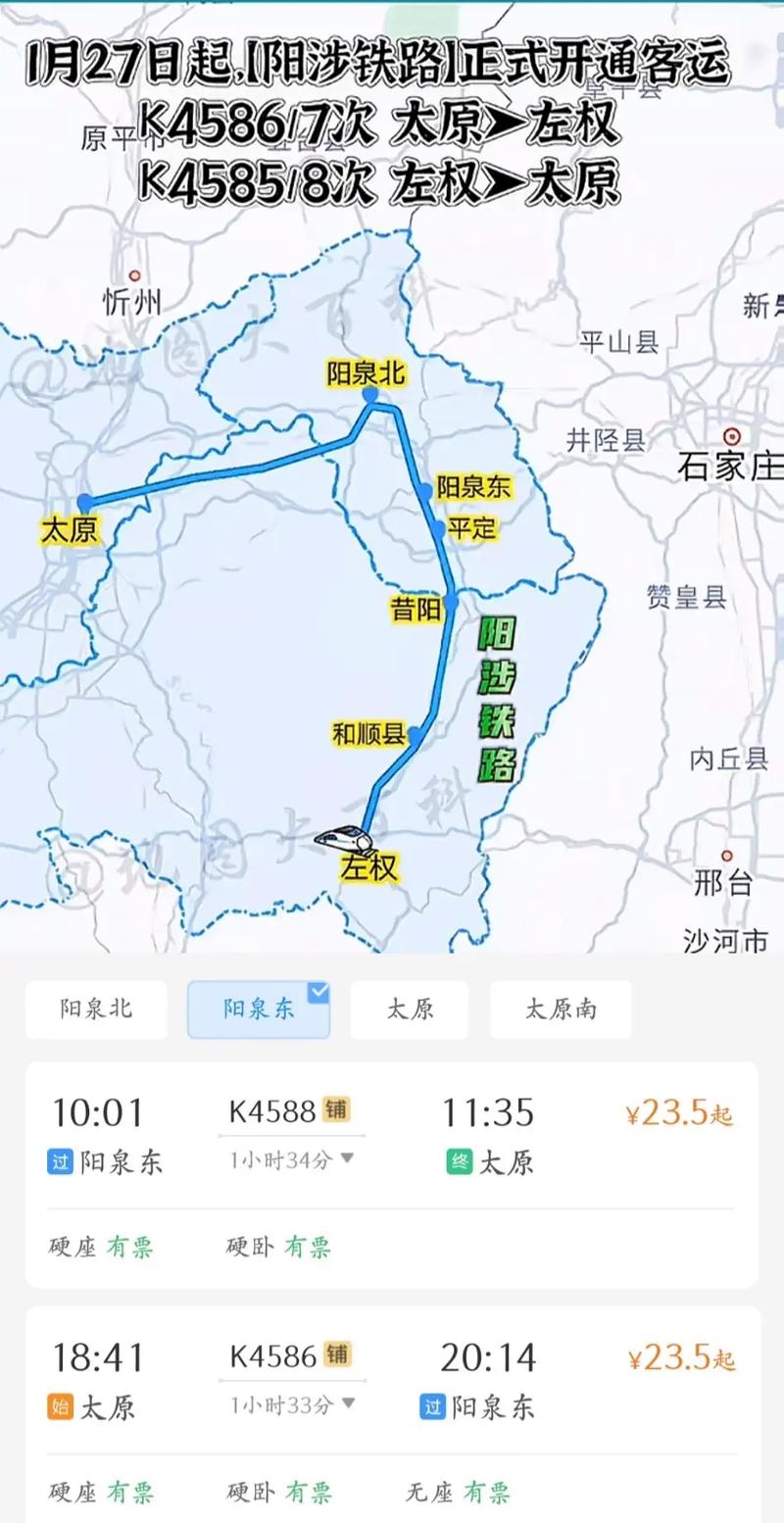Toggle the 铺 badge next to K4586
Screen dimensions: 784x1523
pos(337,1351)
